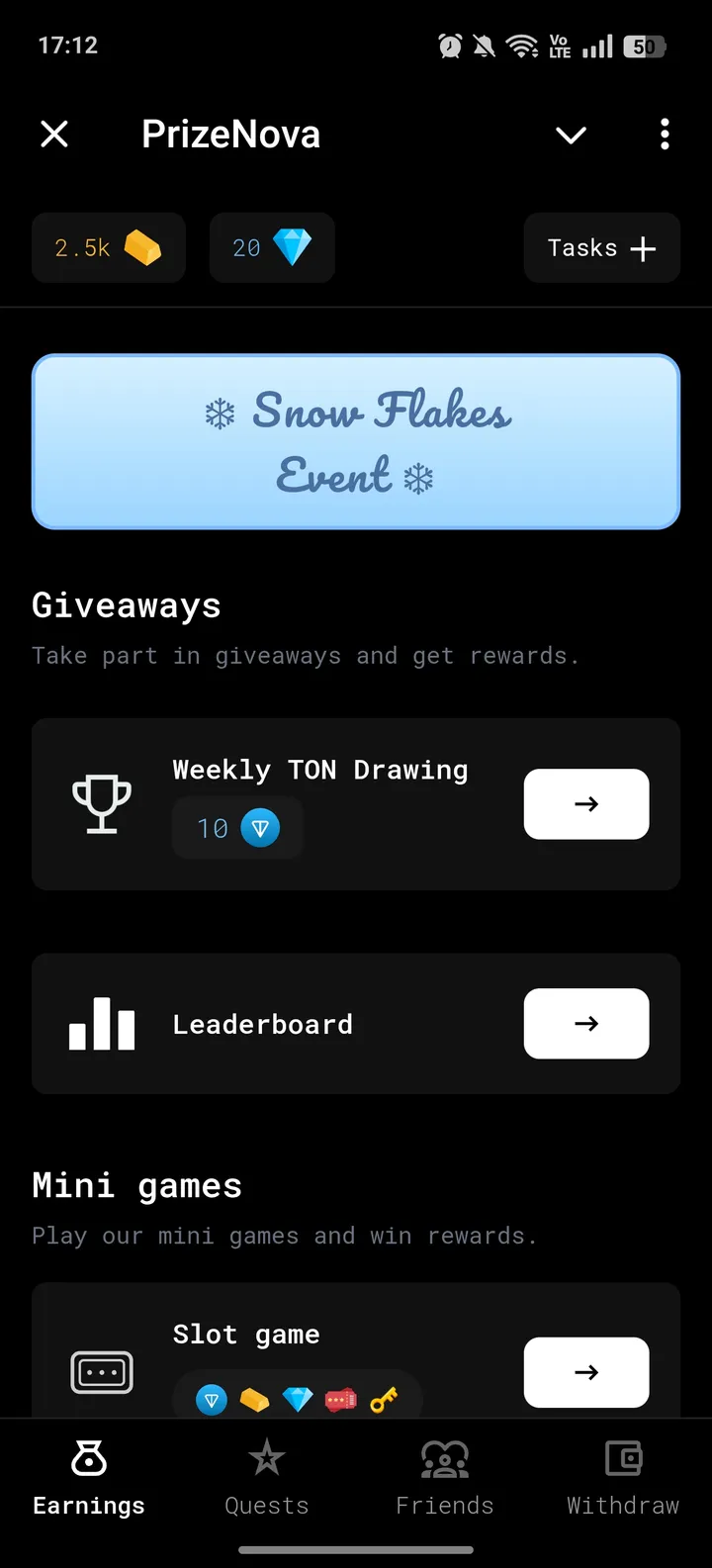Switch to the Friends tab
The height and width of the screenshot is (1568, 712).
point(445,1479)
